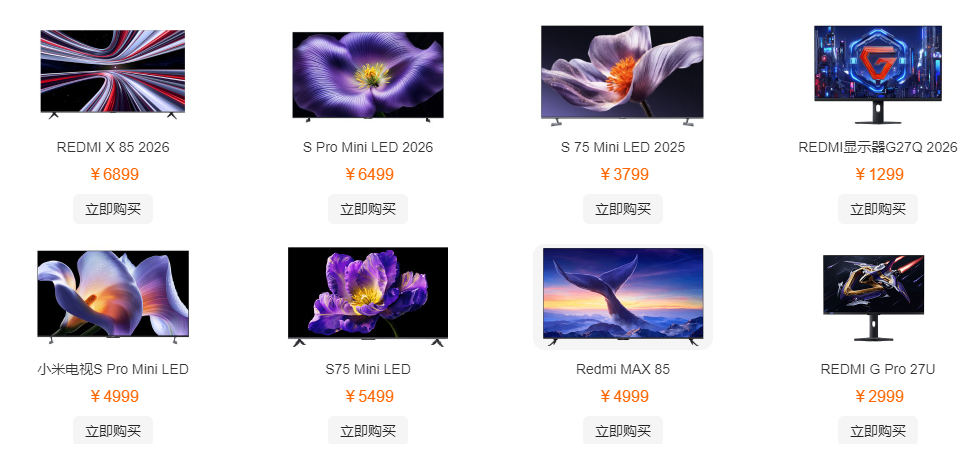Screen dimensions: 980x472
Task: Buy the S75 Mini LED now
Action: pyautogui.click(x=368, y=431)
